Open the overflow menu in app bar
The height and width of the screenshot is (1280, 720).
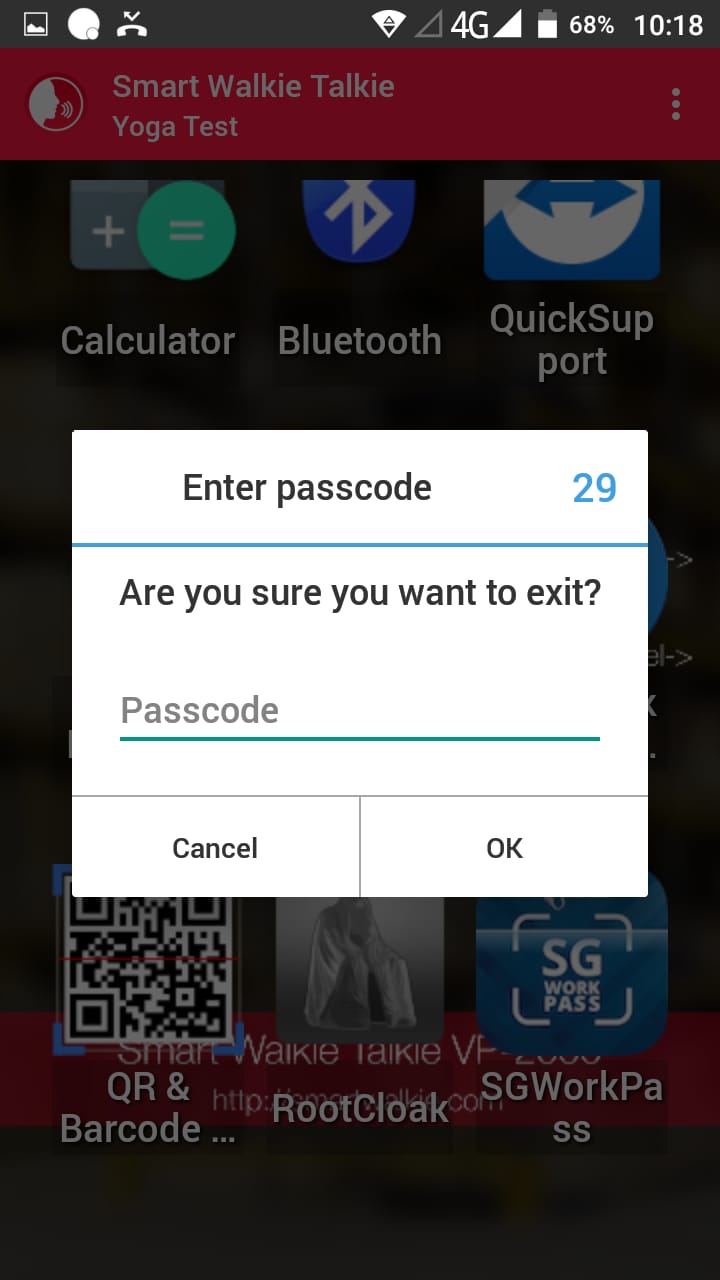676,104
